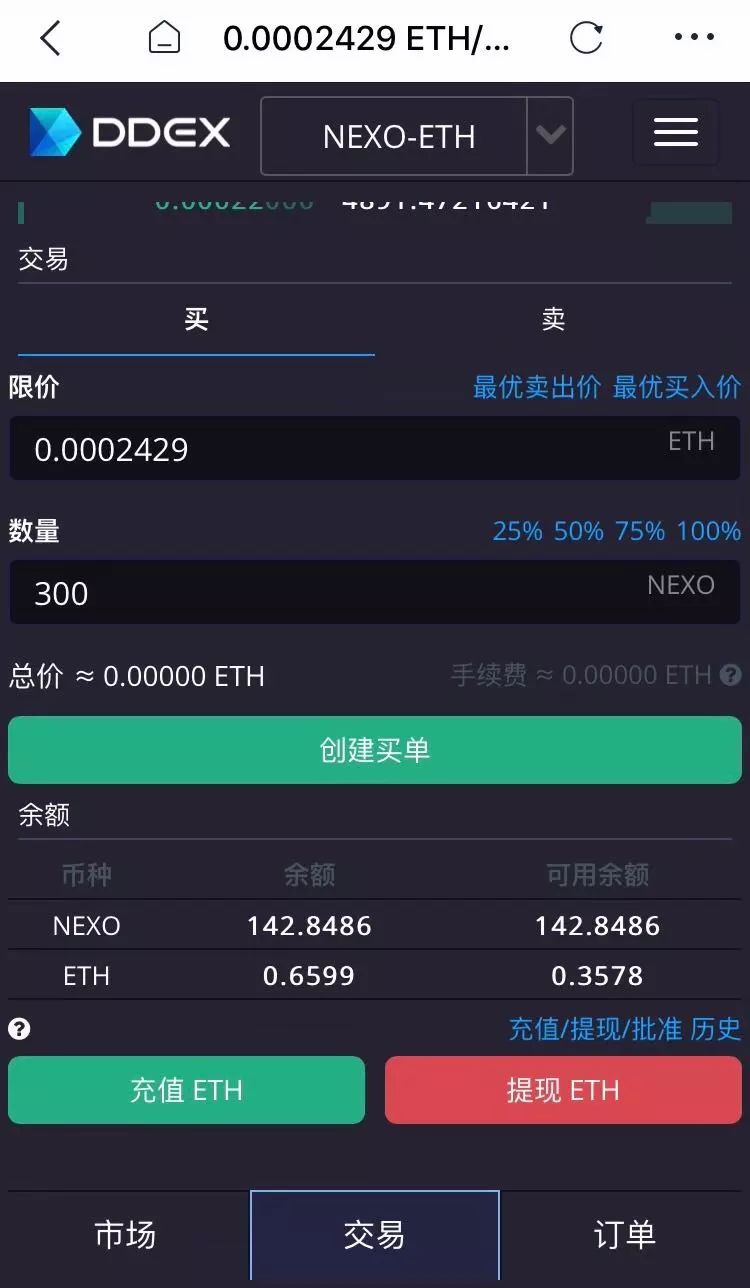
Task: Select the 买 (Buy) tab
Action: coord(196,318)
